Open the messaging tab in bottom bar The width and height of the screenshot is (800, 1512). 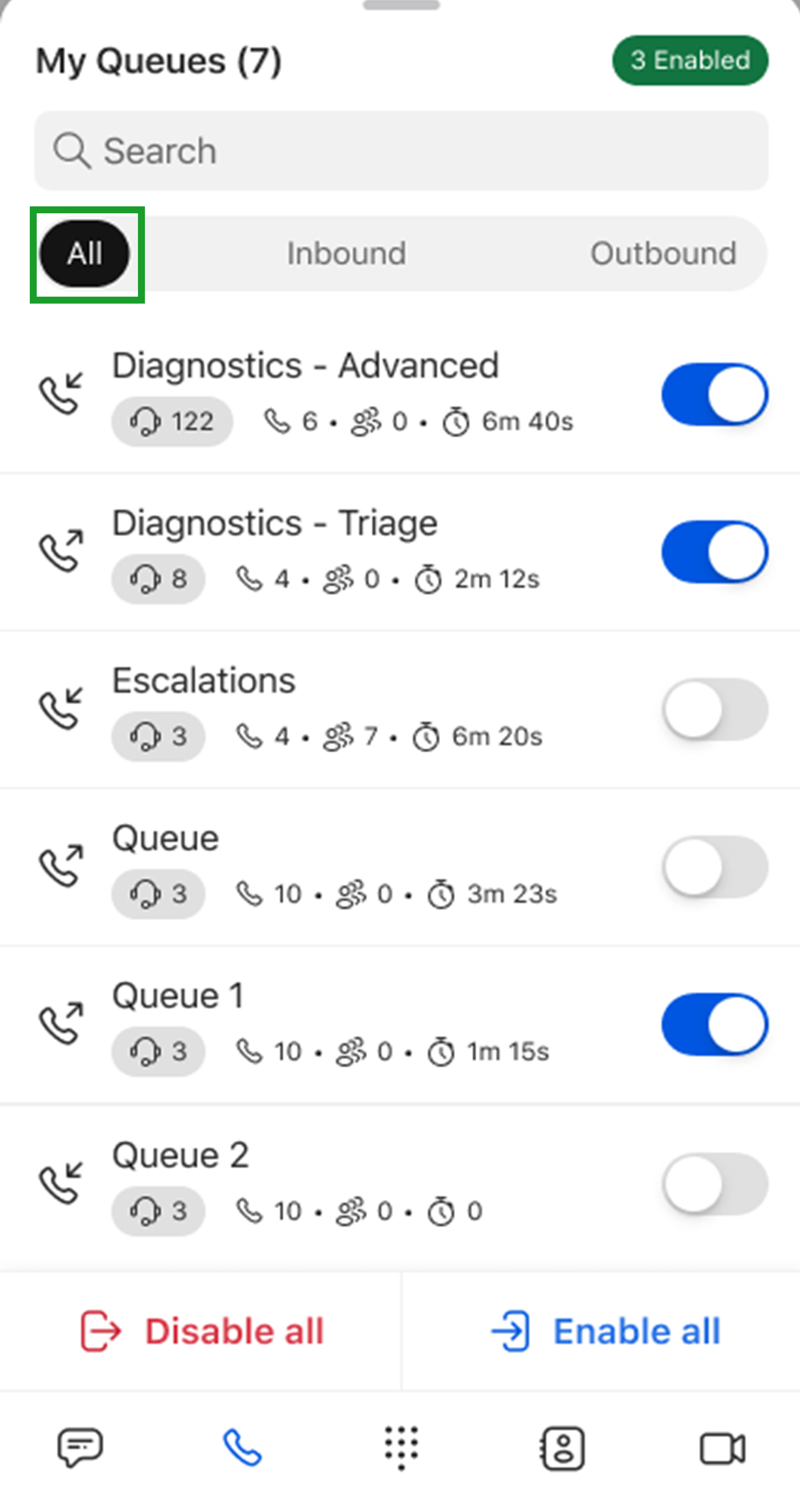(80, 1448)
